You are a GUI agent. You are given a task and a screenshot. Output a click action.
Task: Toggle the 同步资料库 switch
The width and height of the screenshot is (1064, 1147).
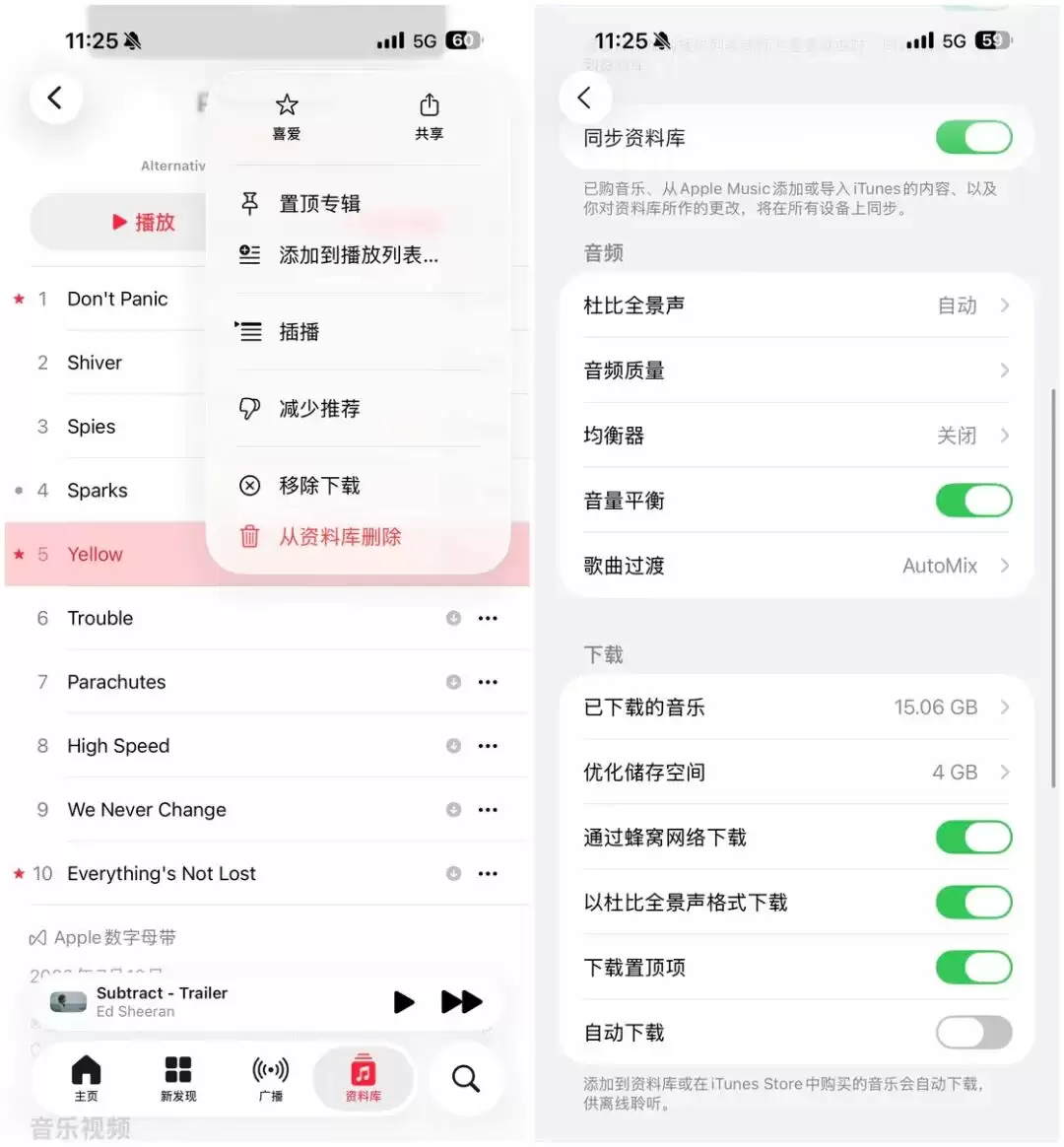[x=972, y=138]
